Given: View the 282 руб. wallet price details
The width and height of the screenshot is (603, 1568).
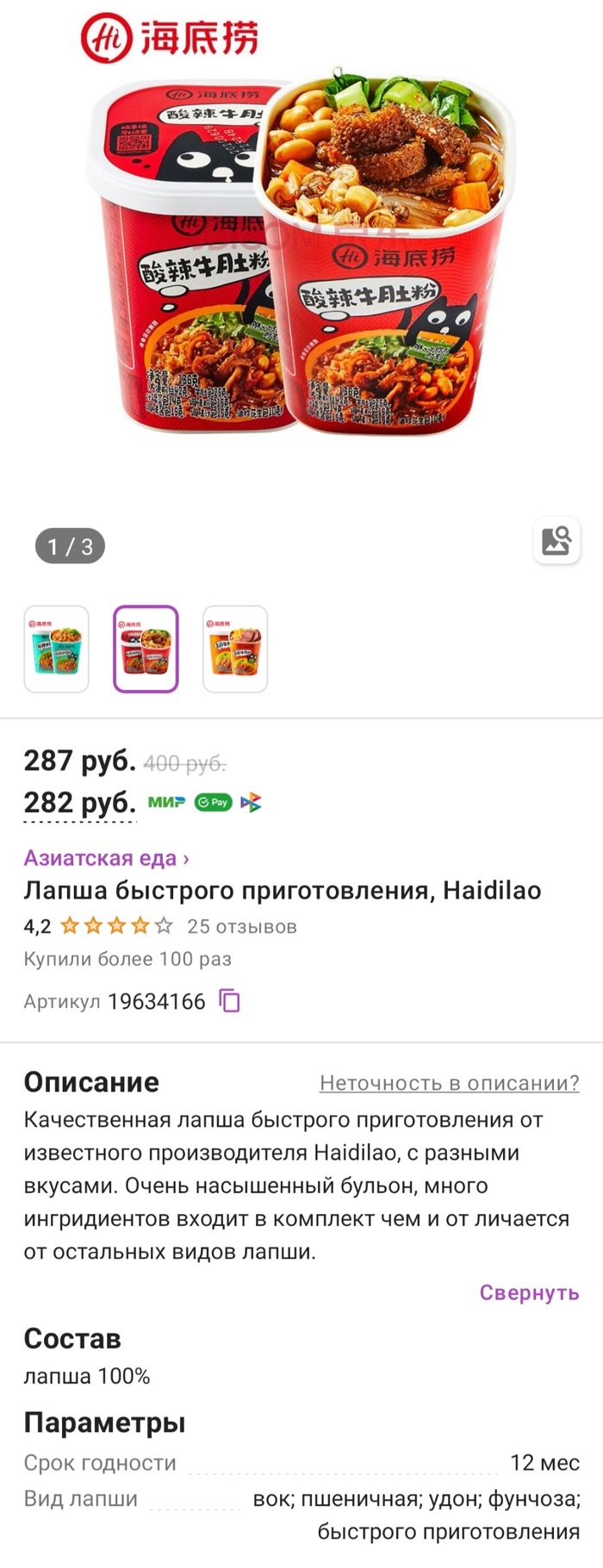Looking at the screenshot, I should [80, 803].
